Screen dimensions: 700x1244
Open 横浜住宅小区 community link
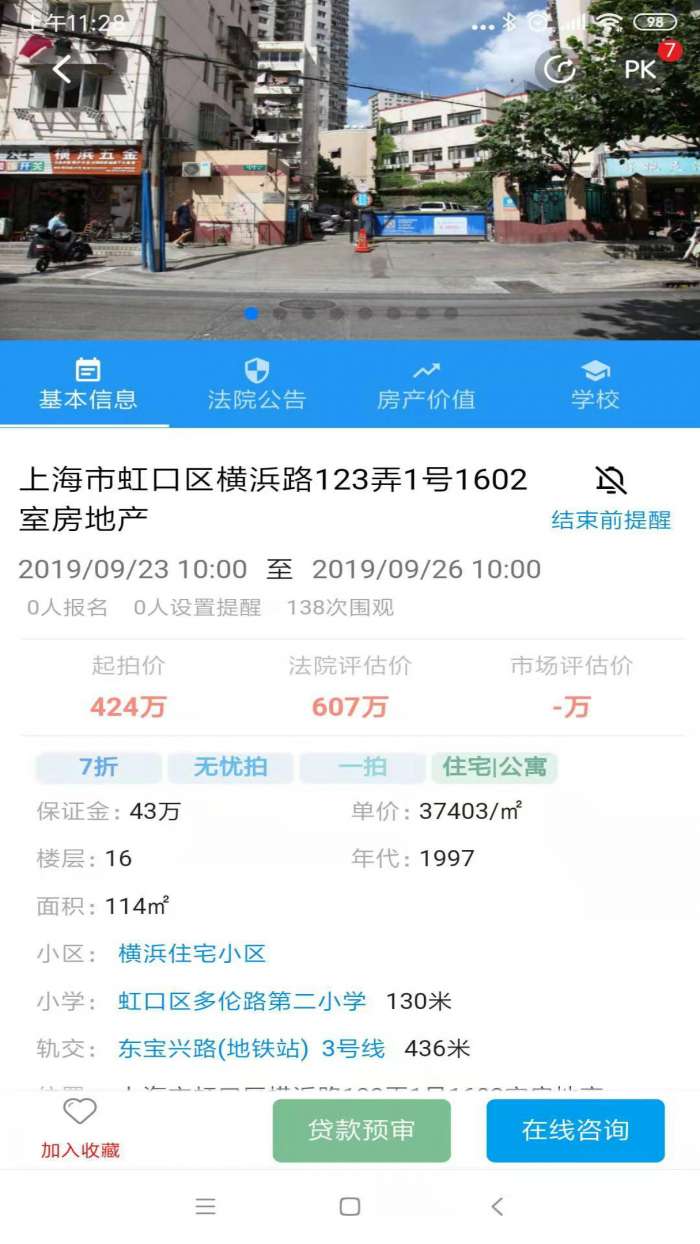click(x=192, y=953)
